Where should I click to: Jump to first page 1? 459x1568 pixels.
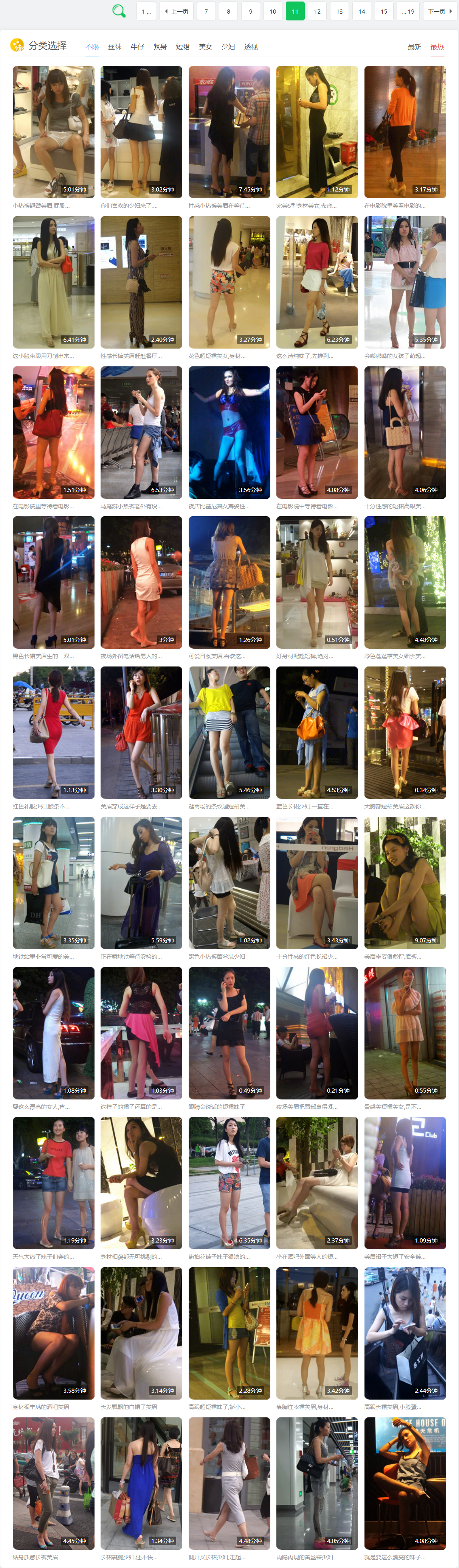[x=146, y=11]
